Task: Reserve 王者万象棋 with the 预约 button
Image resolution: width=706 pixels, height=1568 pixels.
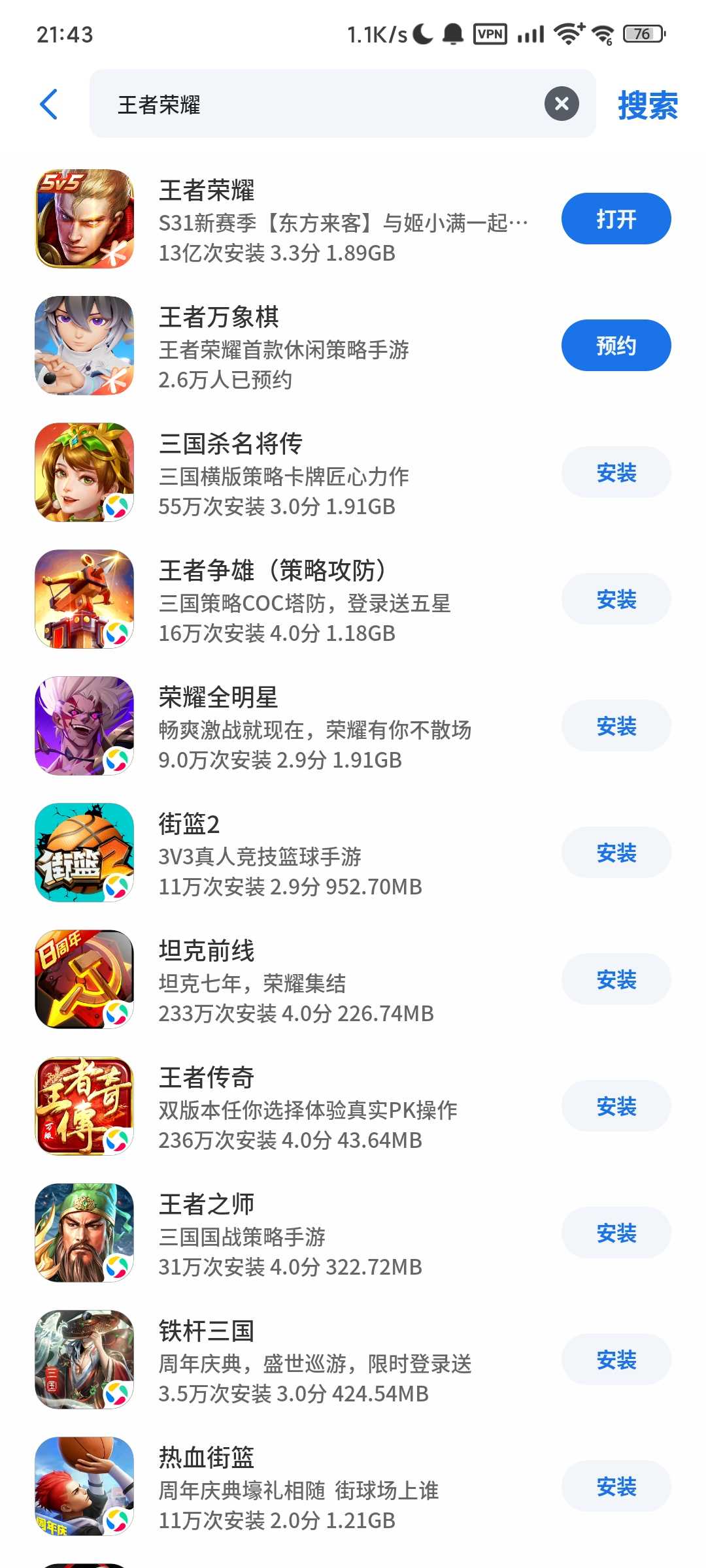Action: (x=616, y=346)
